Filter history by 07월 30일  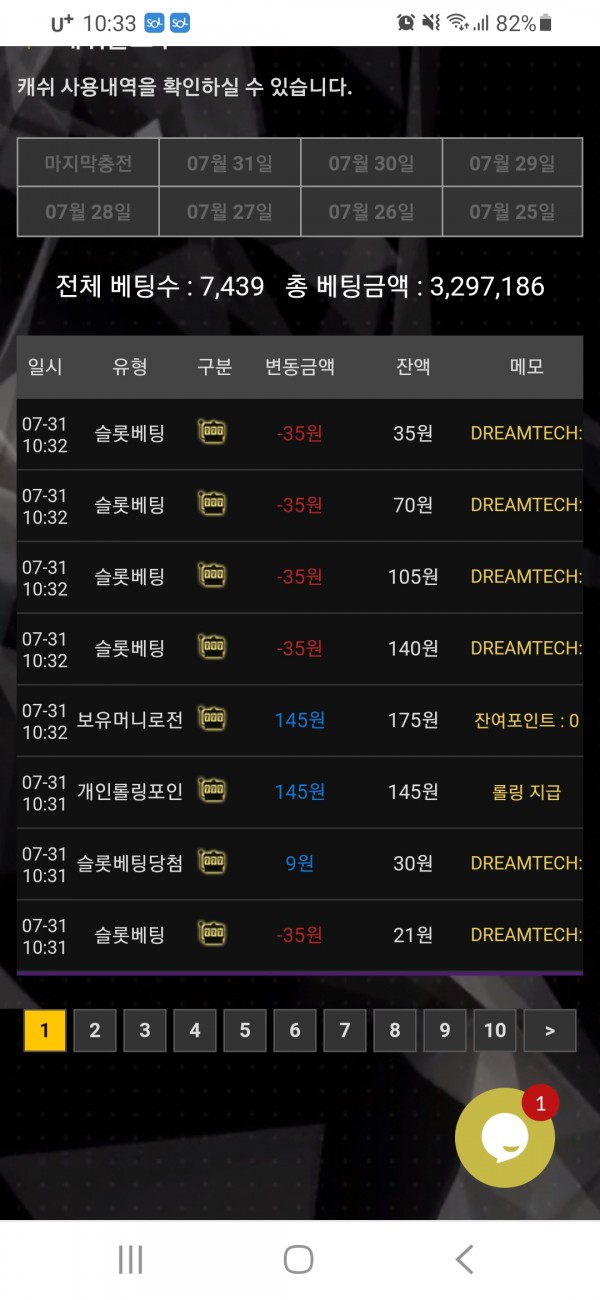(x=371, y=163)
